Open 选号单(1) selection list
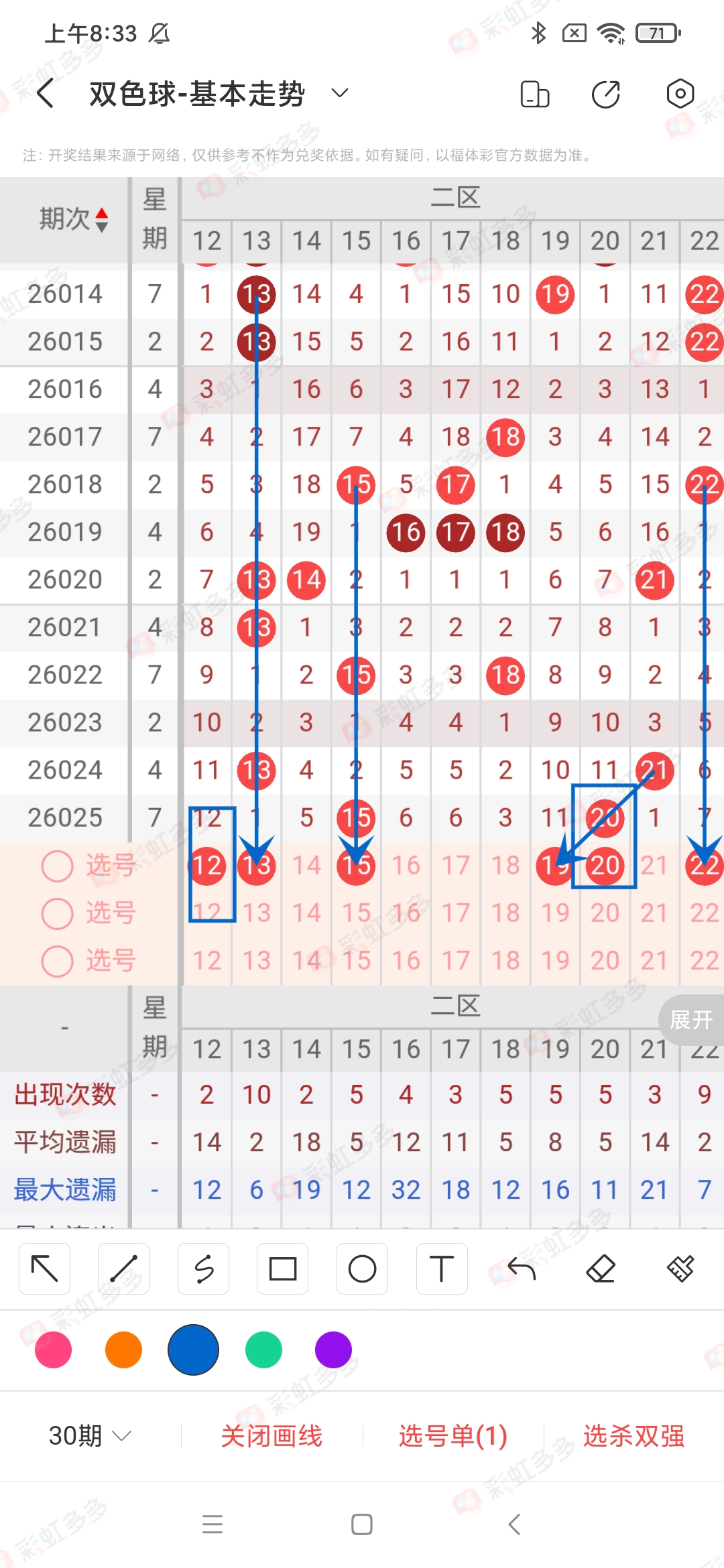Viewport: 724px width, 1568px height. (451, 1435)
